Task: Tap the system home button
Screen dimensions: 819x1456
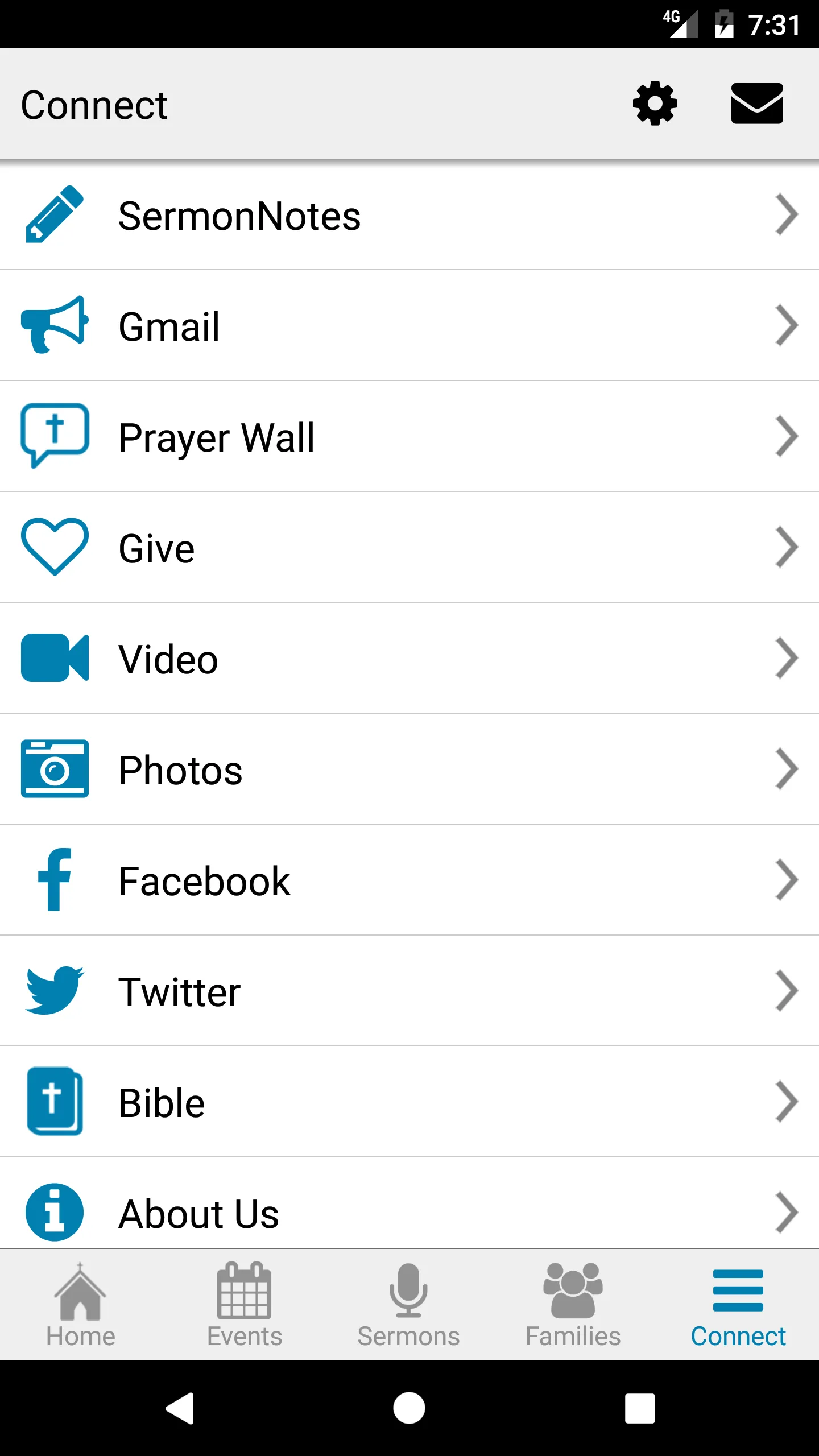Action: point(409,1408)
